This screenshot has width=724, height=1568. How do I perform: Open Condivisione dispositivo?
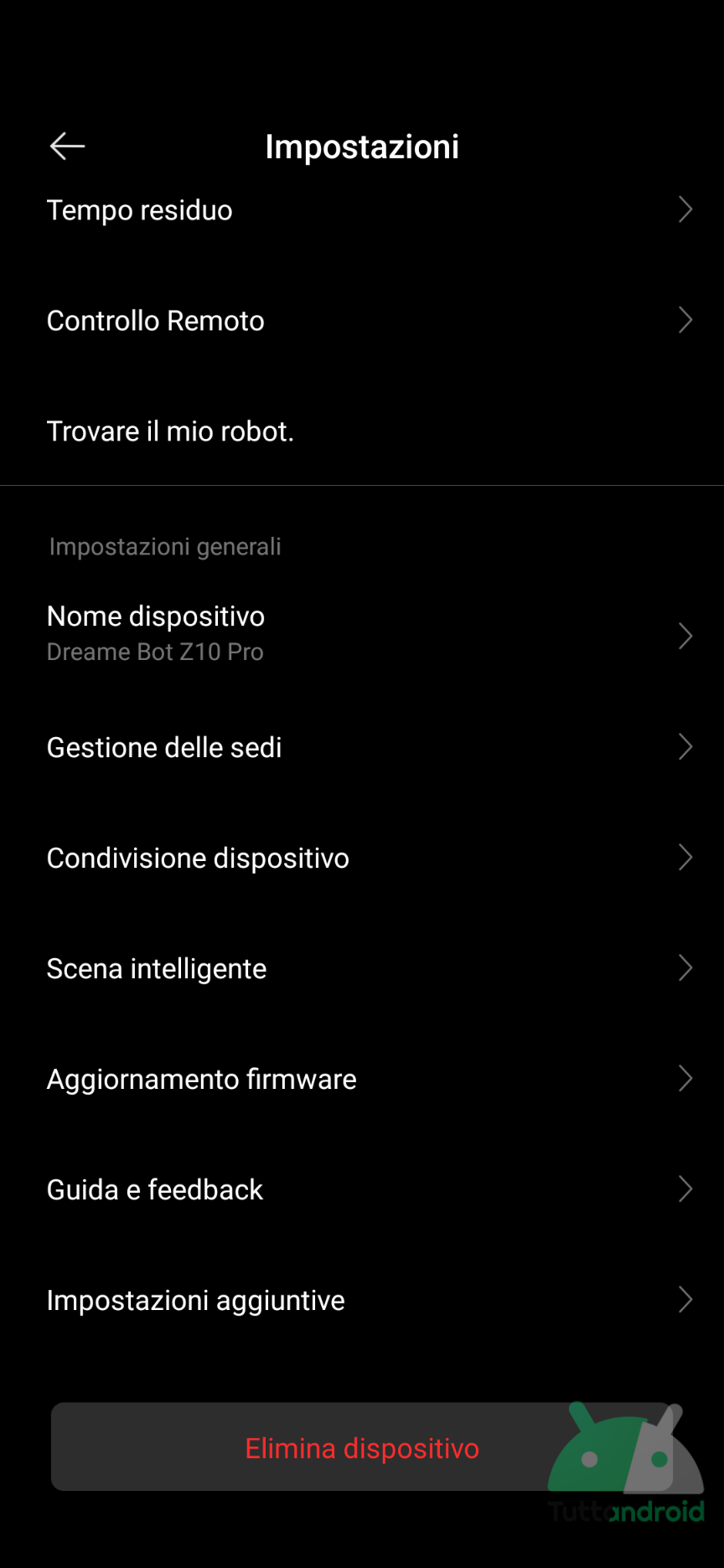tap(362, 858)
